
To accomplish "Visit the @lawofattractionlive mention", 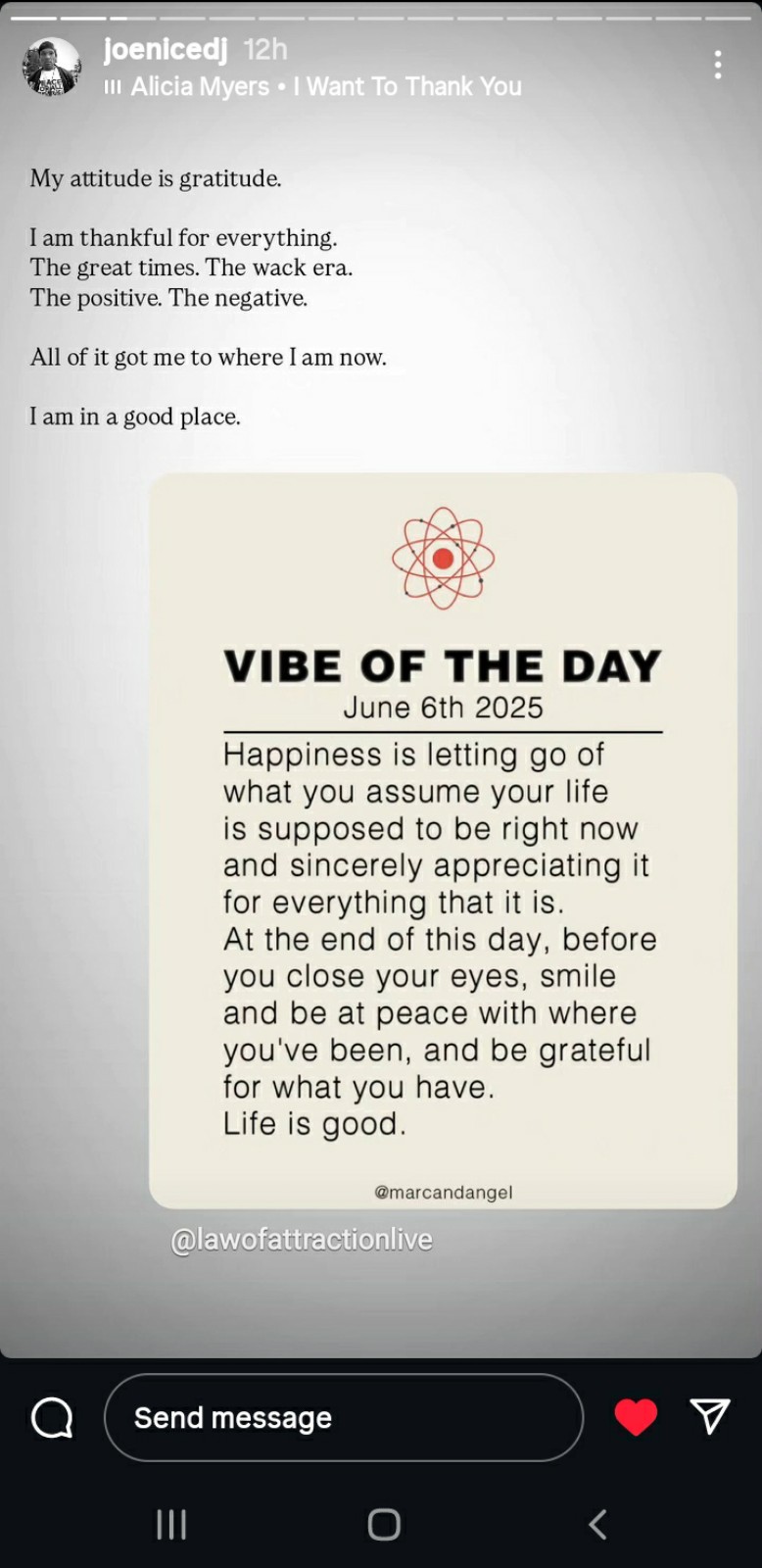I will click(302, 1240).
